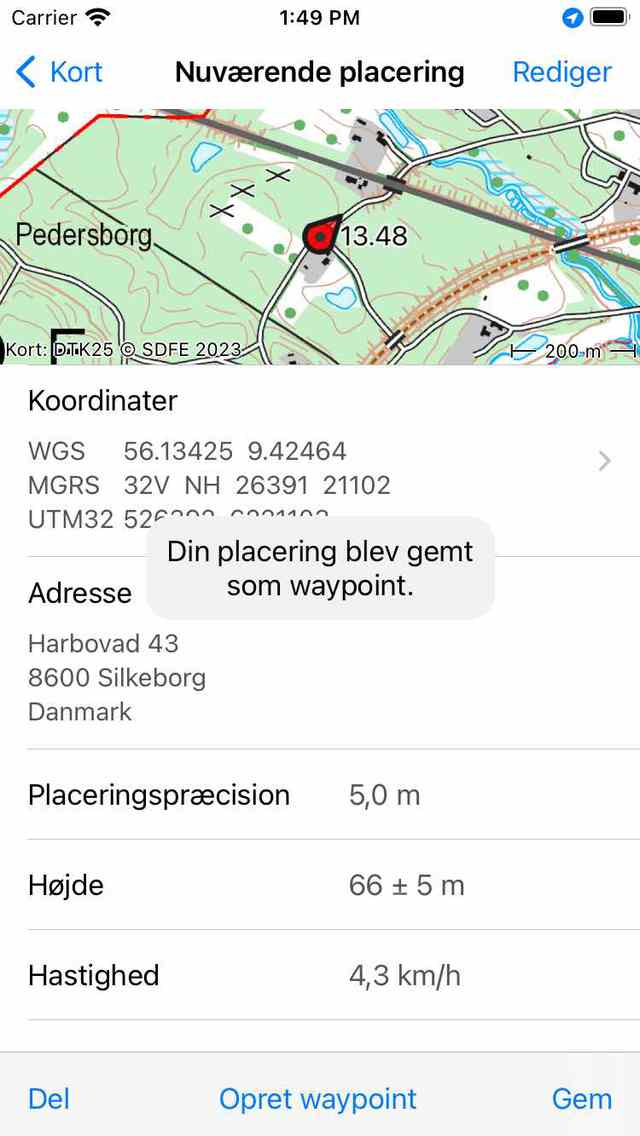Tap Del to share the location
Screen dimensions: 640x1136
pyautogui.click(x=49, y=1098)
